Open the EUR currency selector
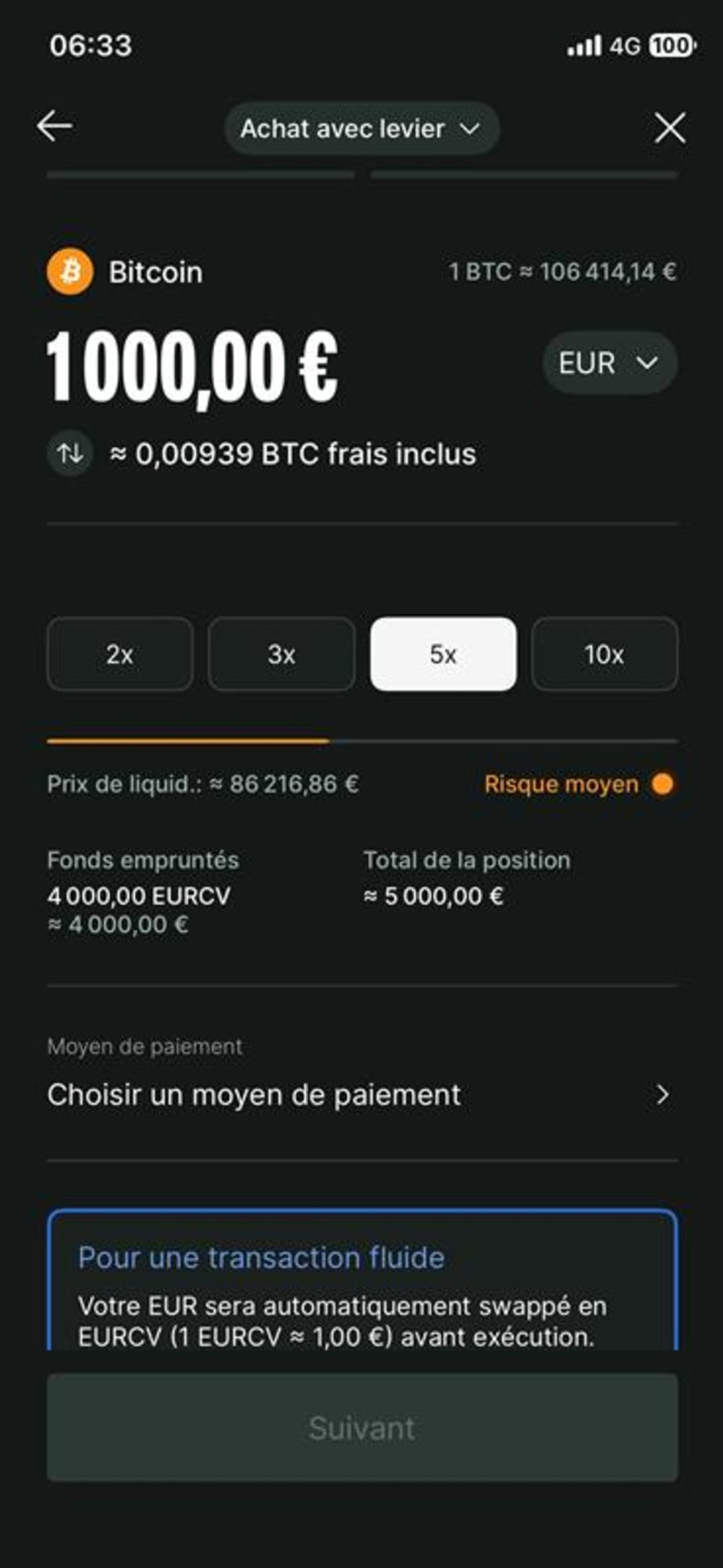The height and width of the screenshot is (1568, 723). point(609,364)
